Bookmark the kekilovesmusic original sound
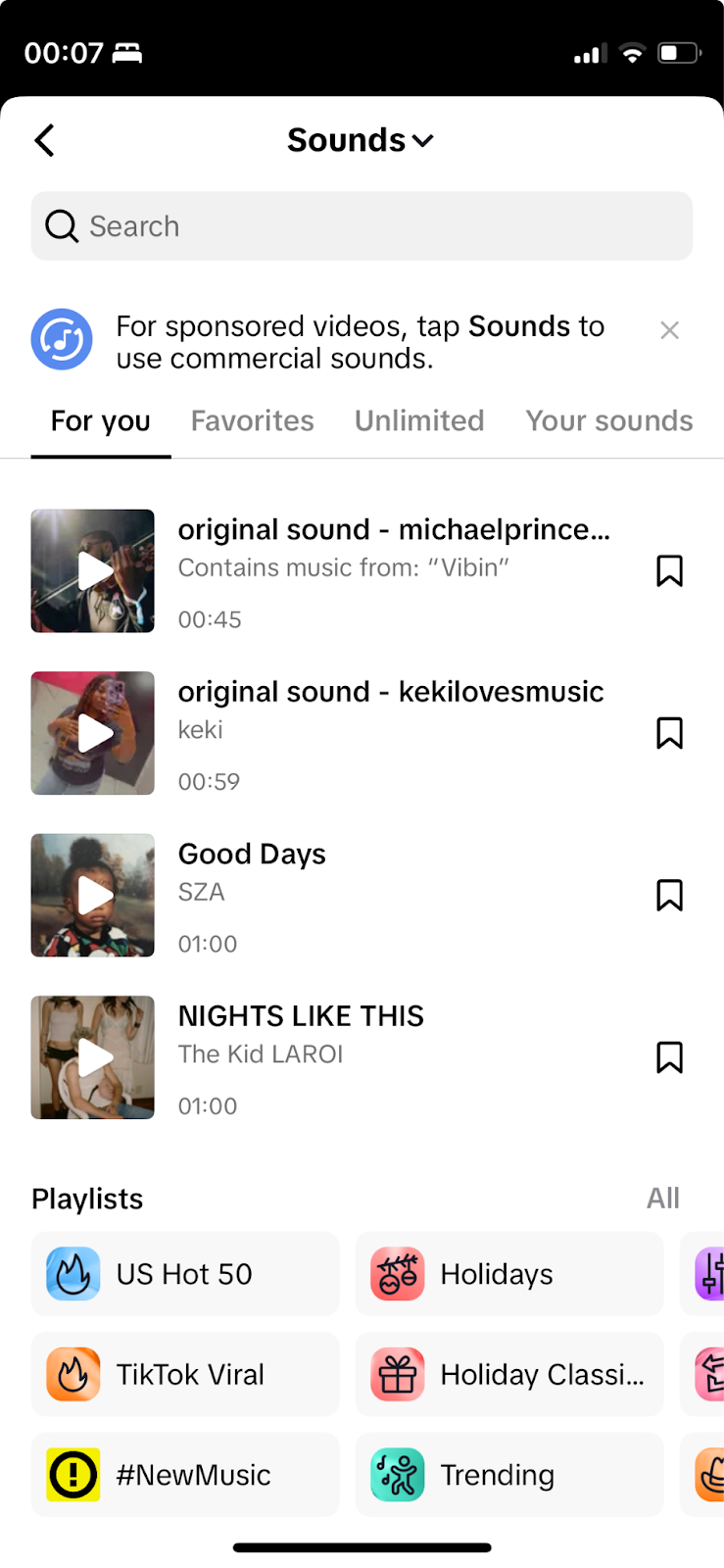Screen dimensions: 724x1568 (x=669, y=733)
